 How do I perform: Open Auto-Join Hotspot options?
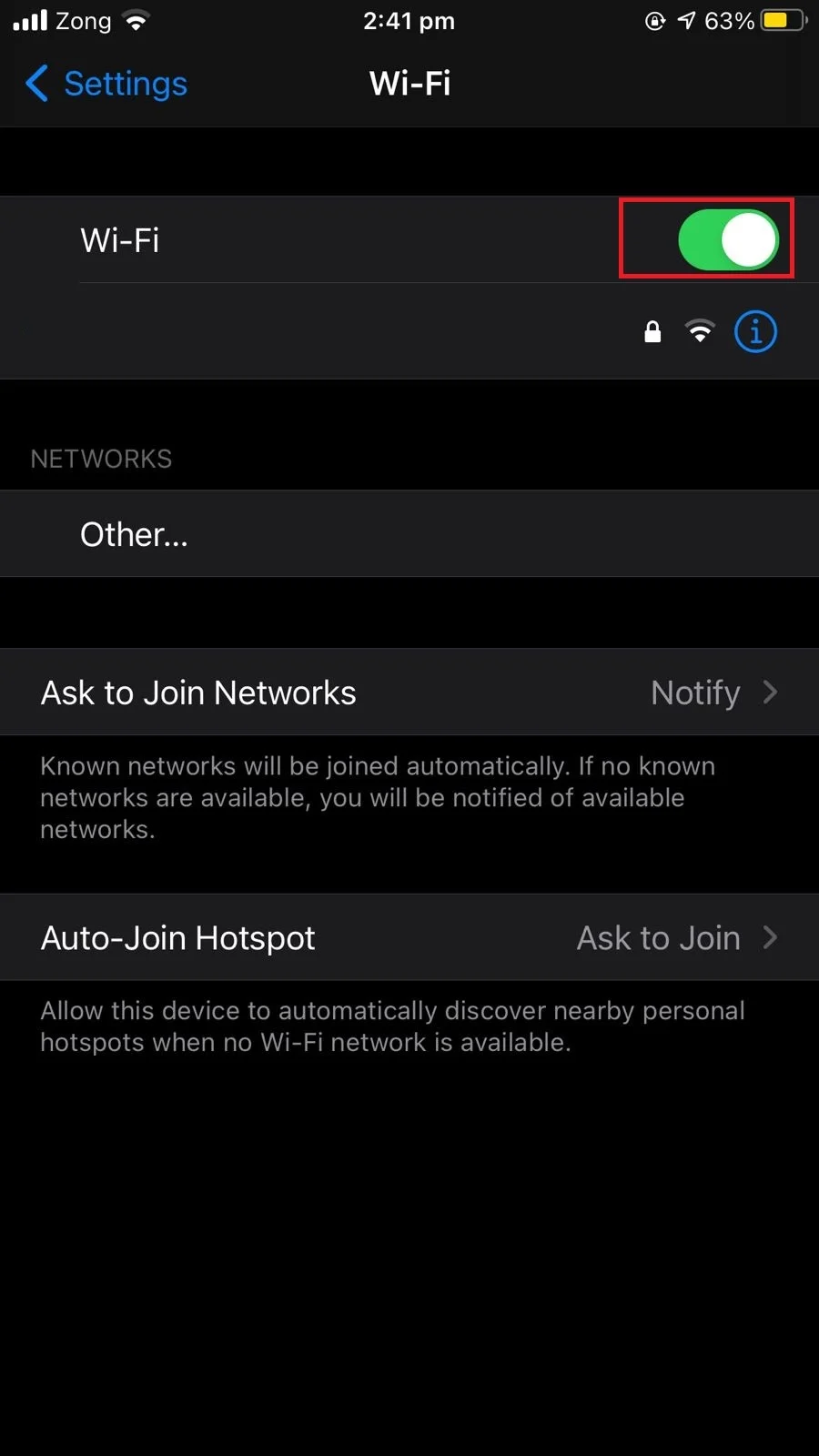[409, 937]
